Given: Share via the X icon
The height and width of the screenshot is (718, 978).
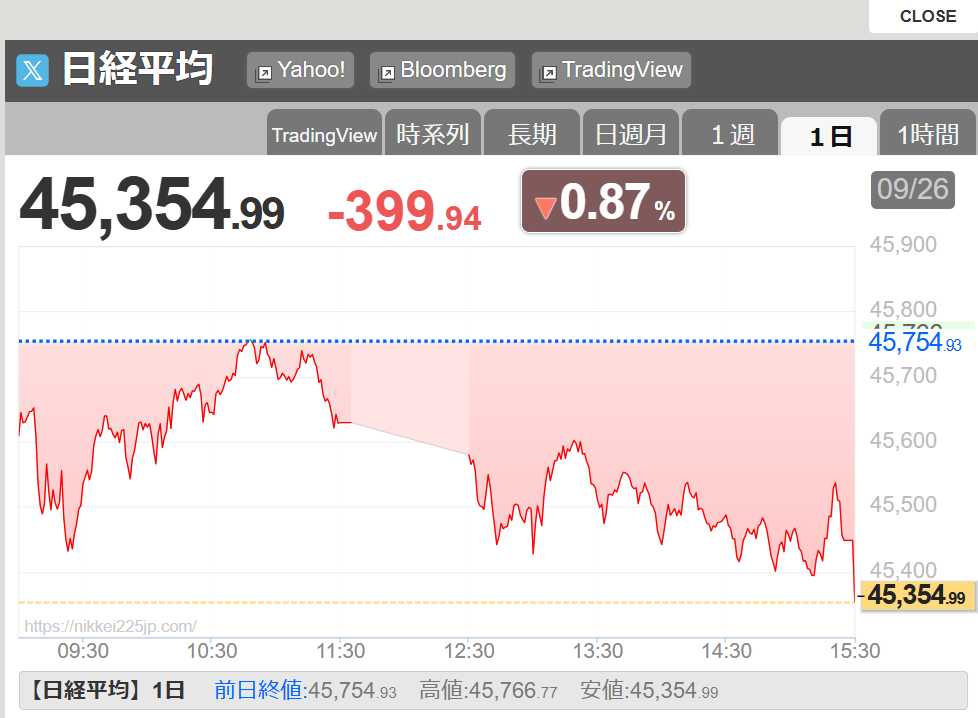Looking at the screenshot, I should click(x=33, y=70).
